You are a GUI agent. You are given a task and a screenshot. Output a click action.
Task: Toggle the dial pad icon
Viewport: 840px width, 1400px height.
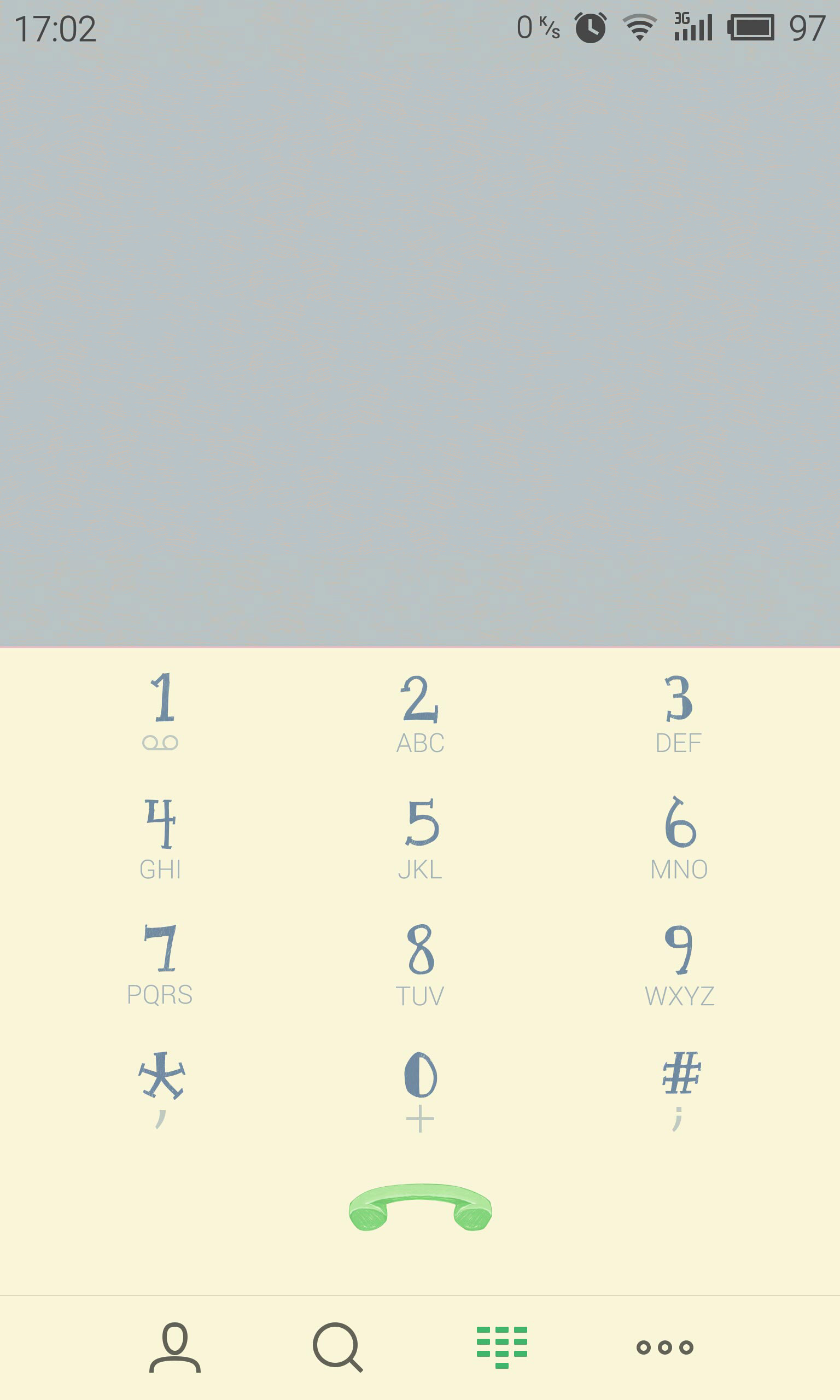click(502, 1347)
